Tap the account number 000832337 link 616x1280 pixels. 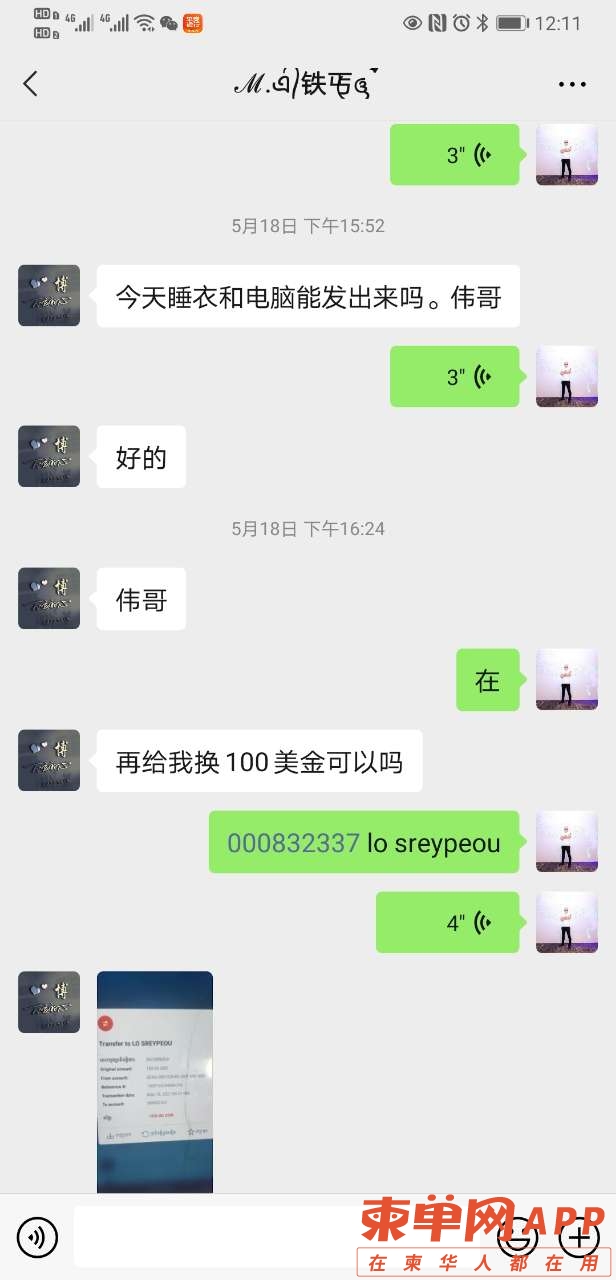coord(293,842)
